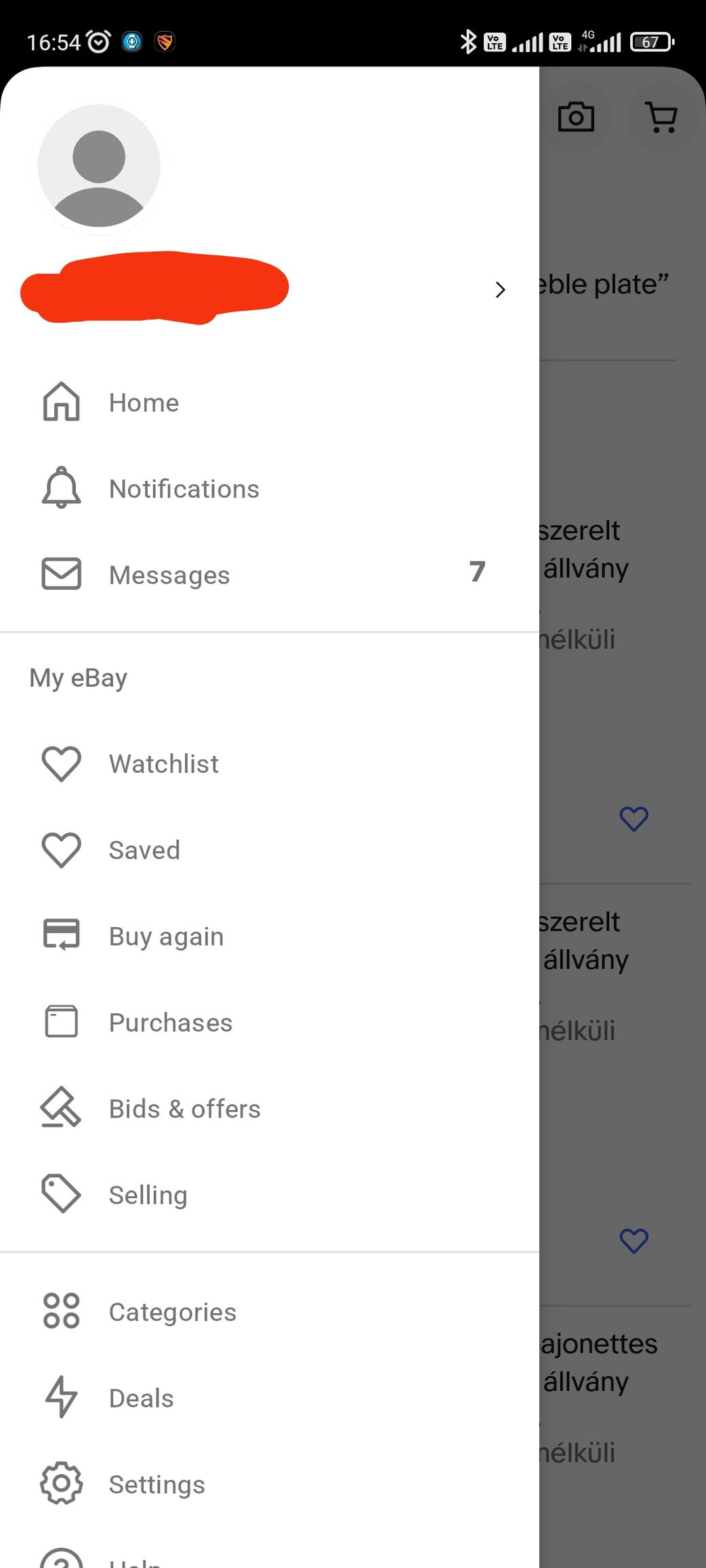
Task: Open Saved items
Action: click(x=270, y=849)
